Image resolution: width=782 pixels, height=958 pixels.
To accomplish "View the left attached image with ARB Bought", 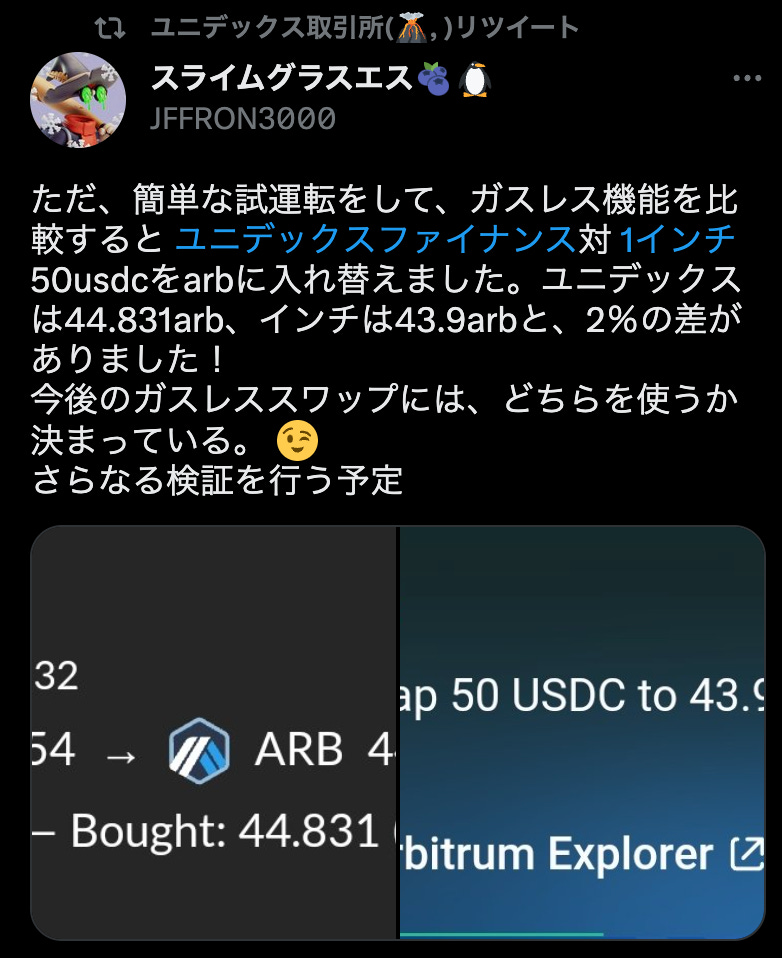I will pos(214,732).
